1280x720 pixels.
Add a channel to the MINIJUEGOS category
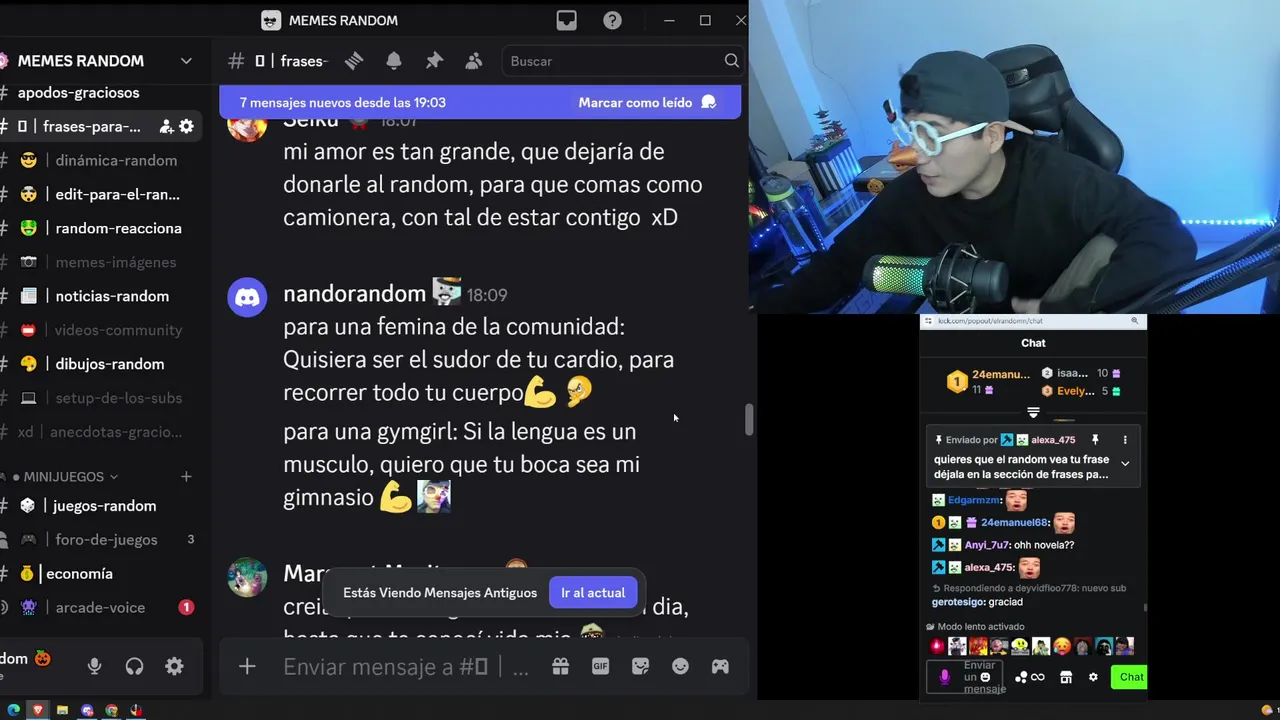pyautogui.click(x=186, y=477)
